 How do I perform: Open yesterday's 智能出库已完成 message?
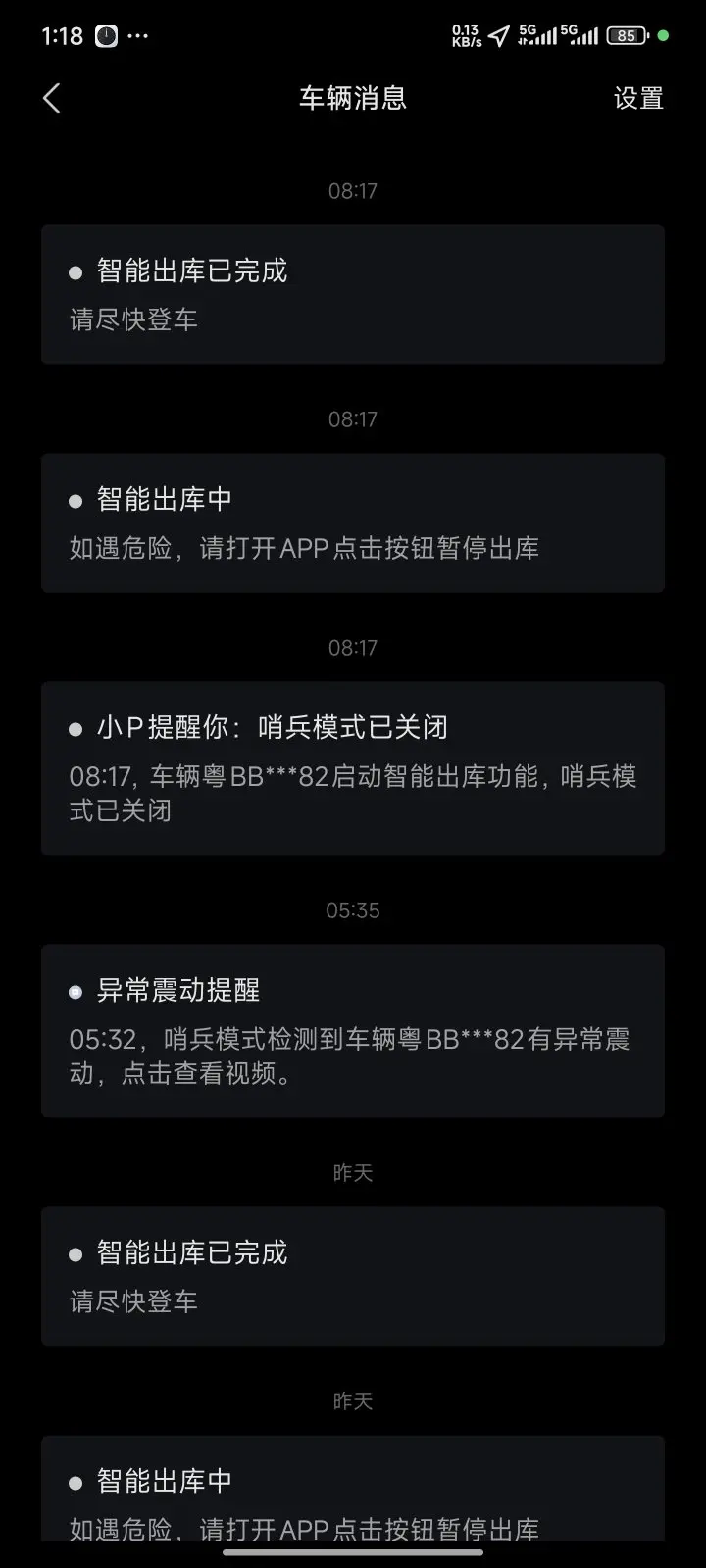353,1276
